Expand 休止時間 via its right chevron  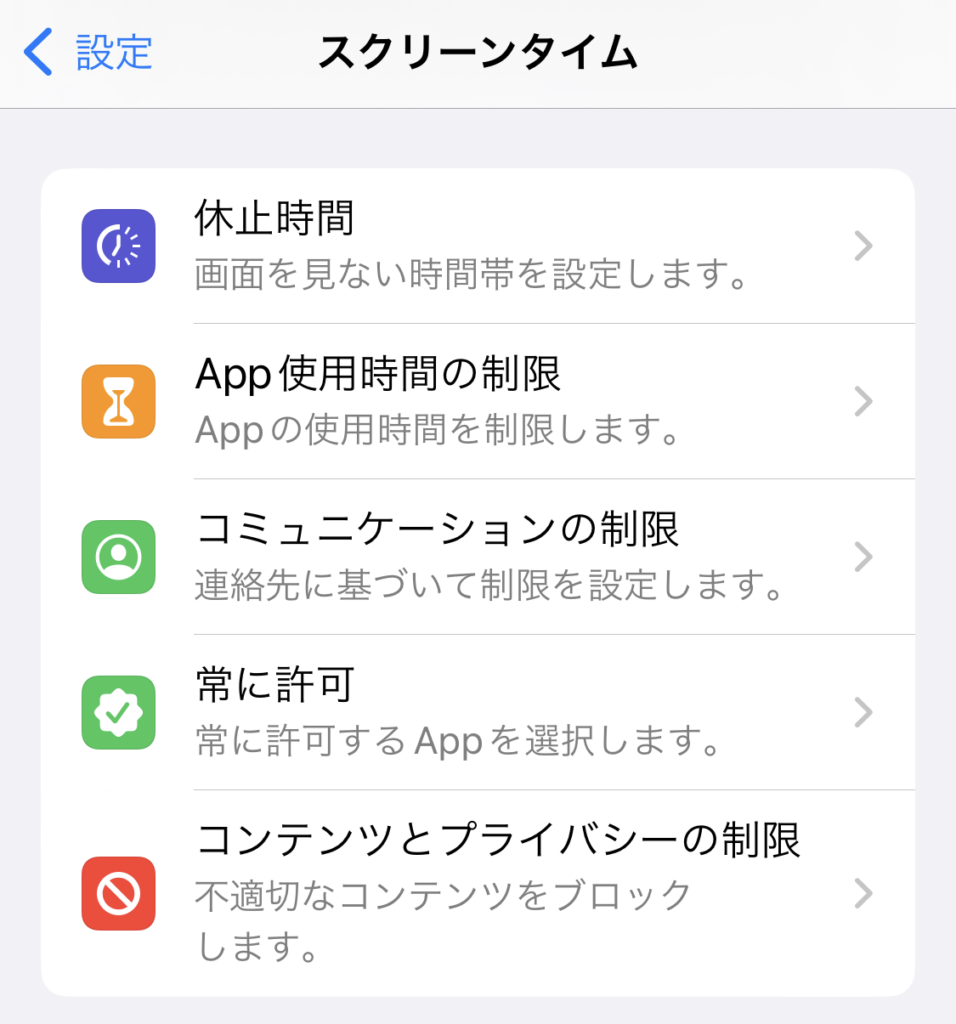click(x=864, y=245)
